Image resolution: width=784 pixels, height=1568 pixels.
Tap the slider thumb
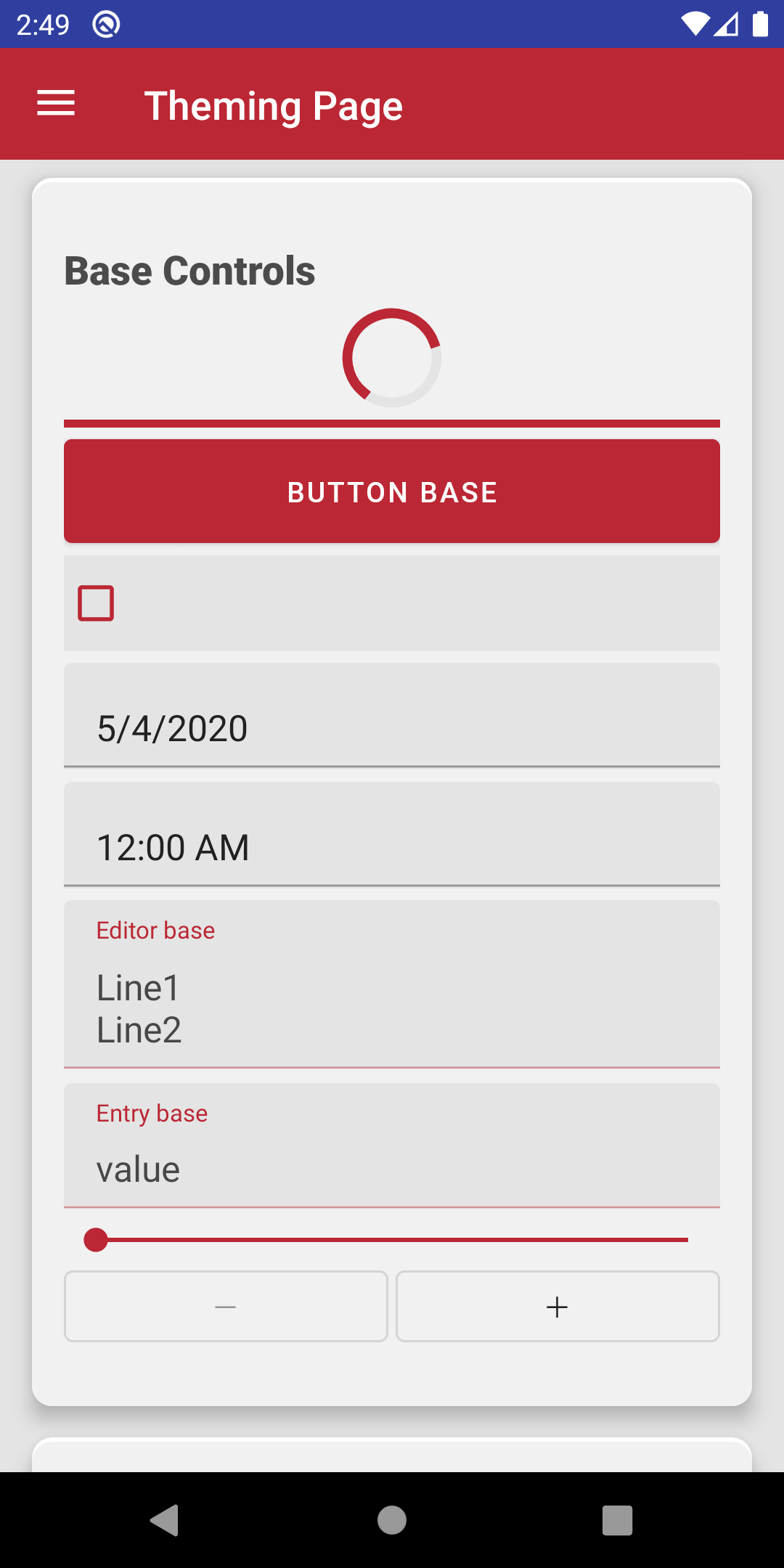coord(96,1240)
